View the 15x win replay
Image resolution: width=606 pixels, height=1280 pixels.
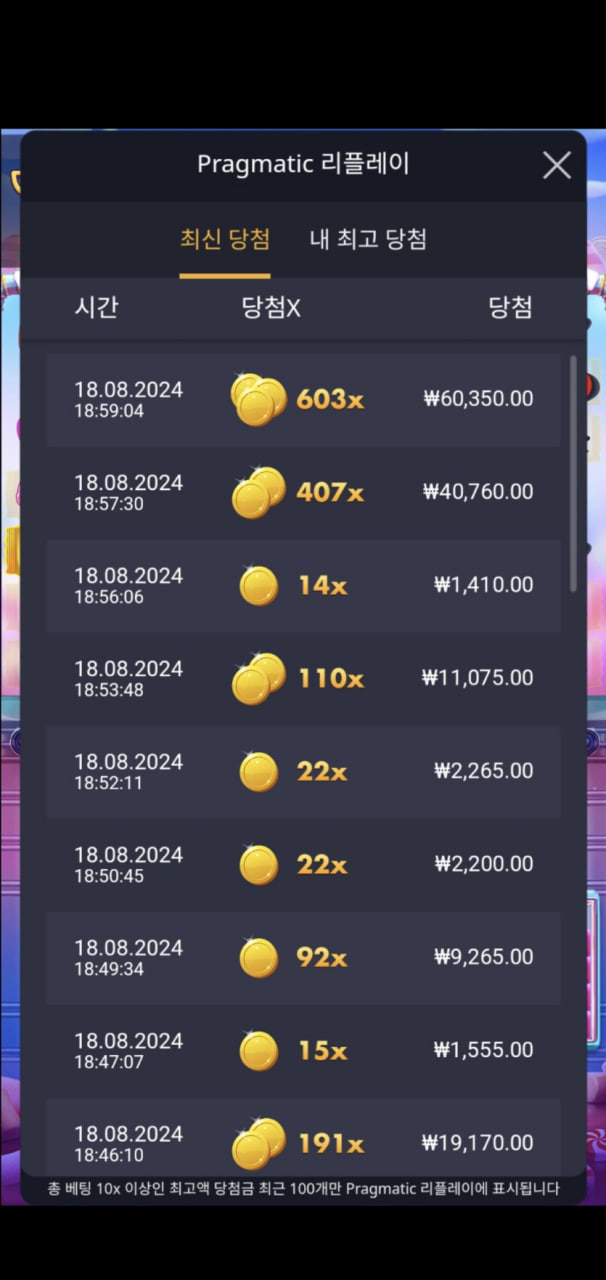tap(304, 1050)
